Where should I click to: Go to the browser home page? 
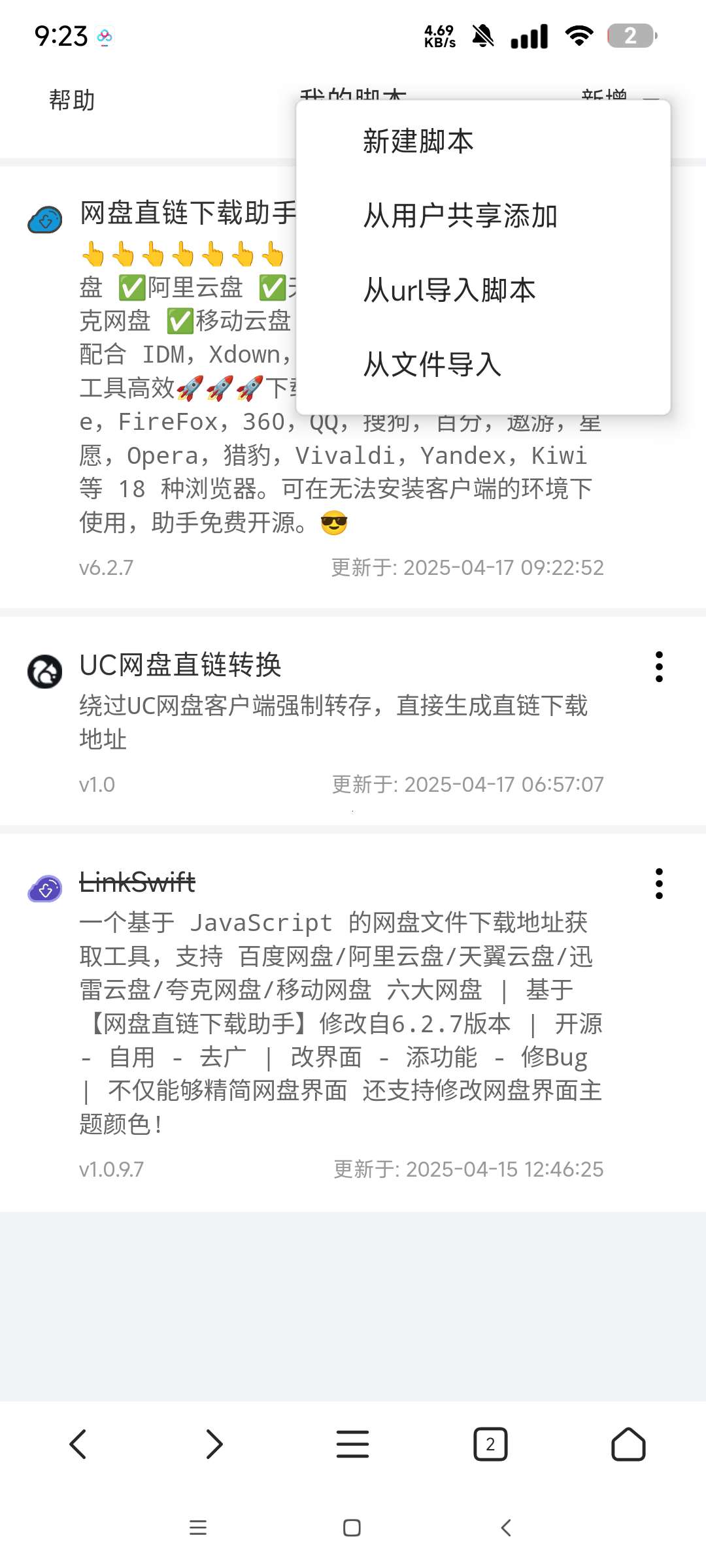point(628,1444)
